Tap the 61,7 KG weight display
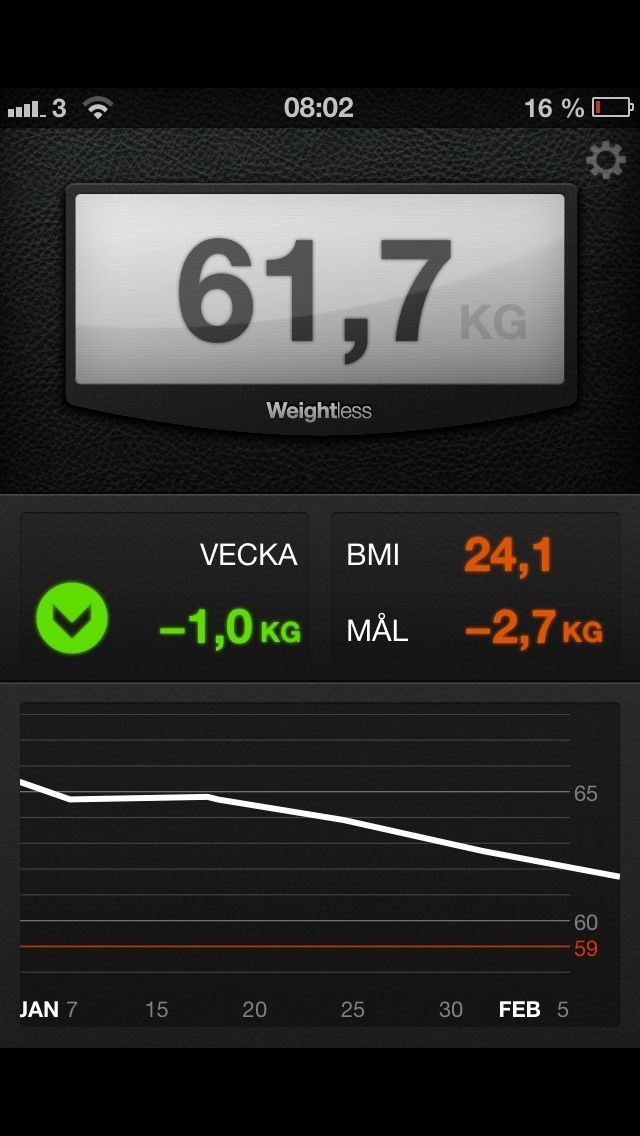 (x=320, y=290)
